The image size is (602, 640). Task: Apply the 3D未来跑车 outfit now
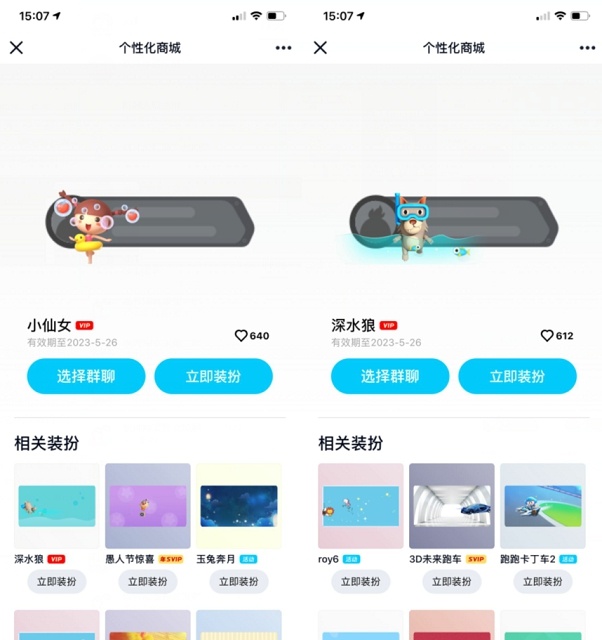[451, 582]
